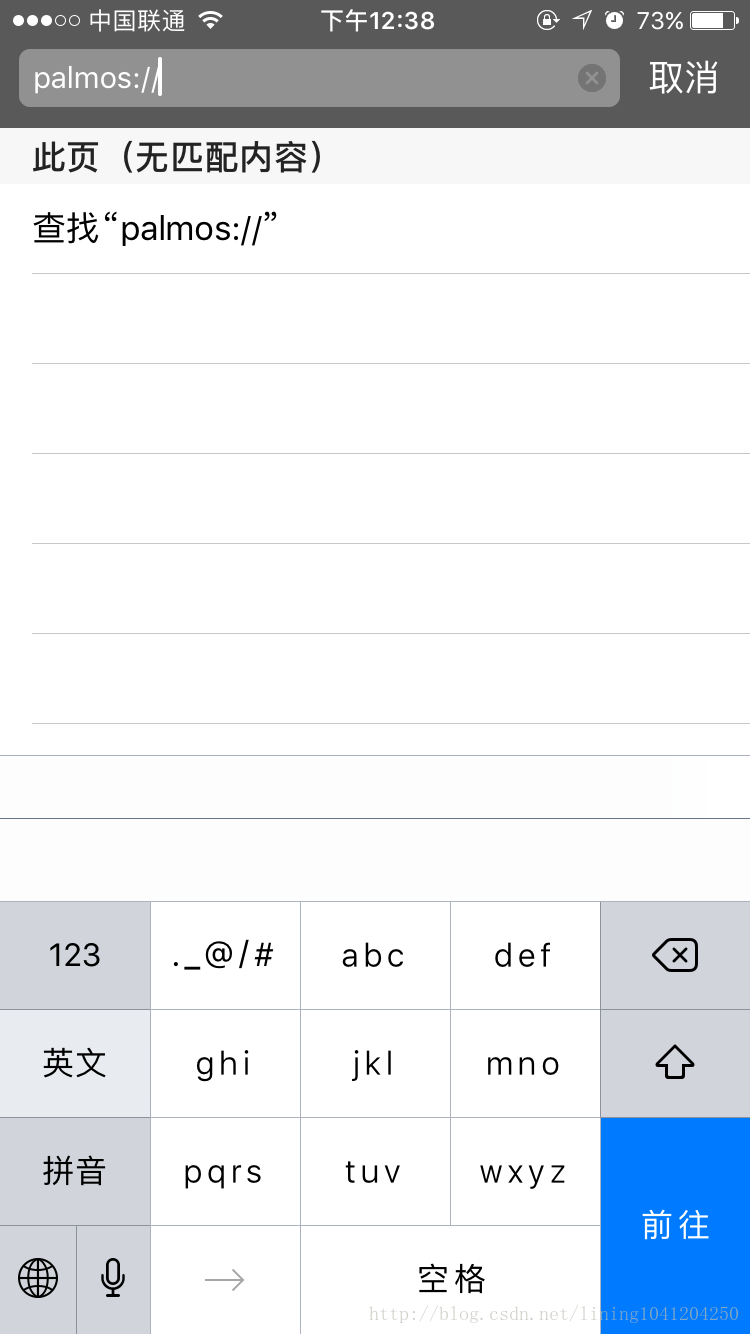Image resolution: width=750 pixels, height=1334 pixels.
Task: Tap the ._@/# symbols key
Action: pyautogui.click(x=225, y=955)
